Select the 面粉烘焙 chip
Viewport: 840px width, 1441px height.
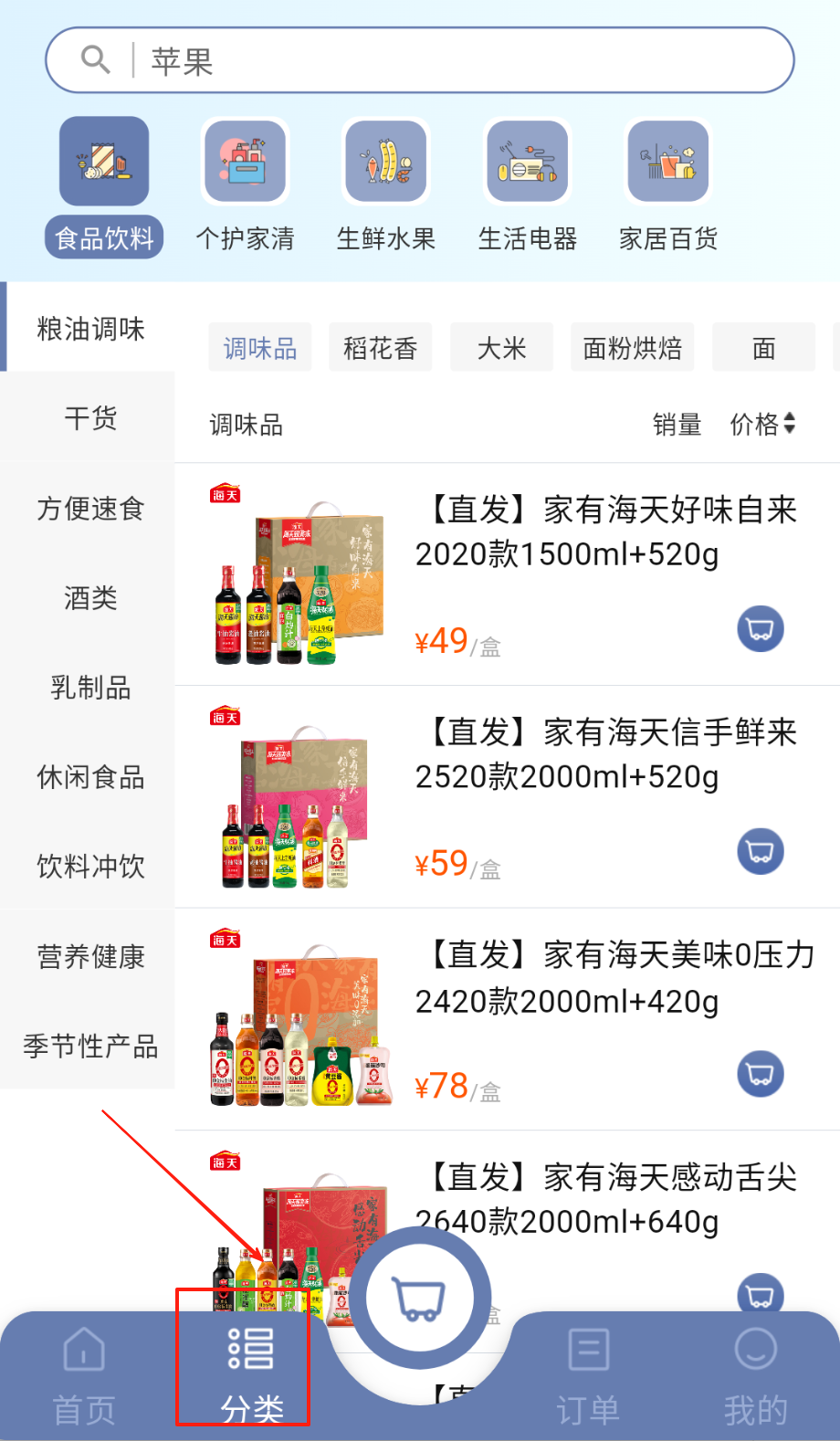point(632,348)
